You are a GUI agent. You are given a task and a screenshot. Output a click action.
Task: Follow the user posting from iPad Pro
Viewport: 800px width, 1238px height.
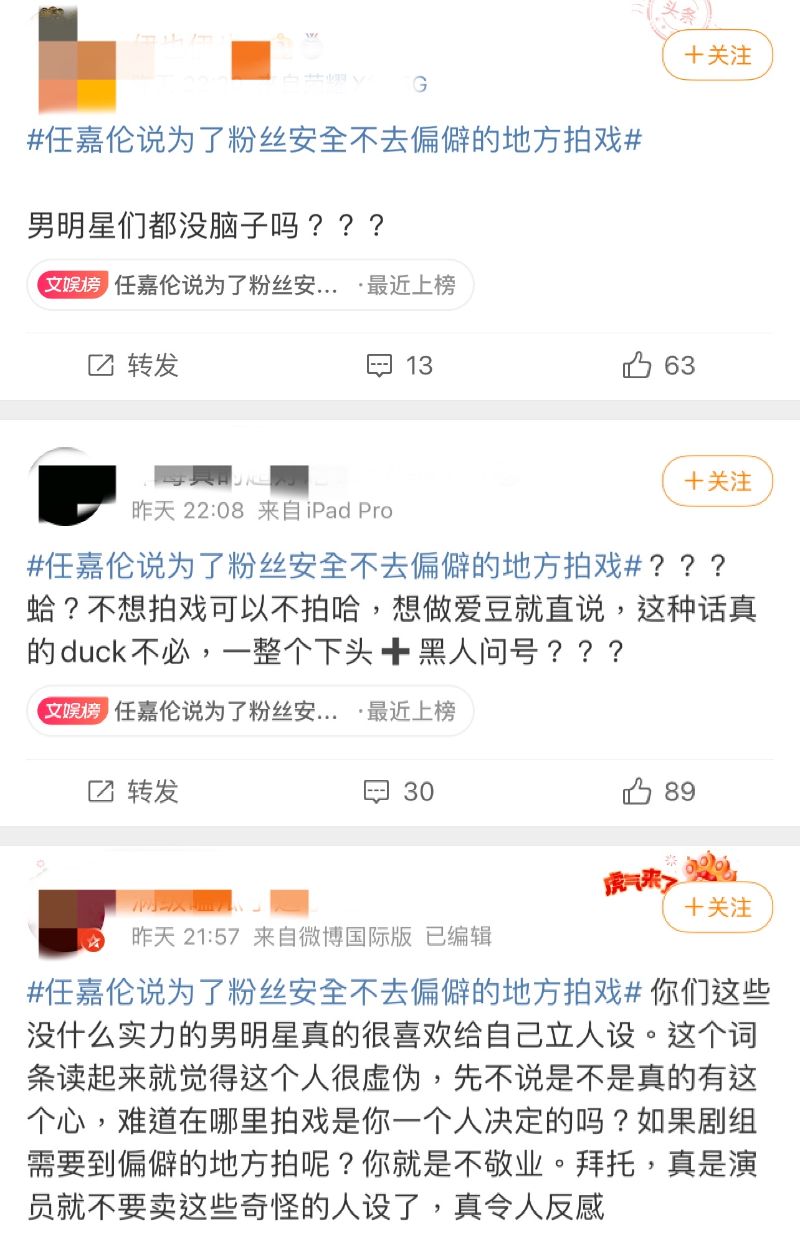tap(717, 482)
